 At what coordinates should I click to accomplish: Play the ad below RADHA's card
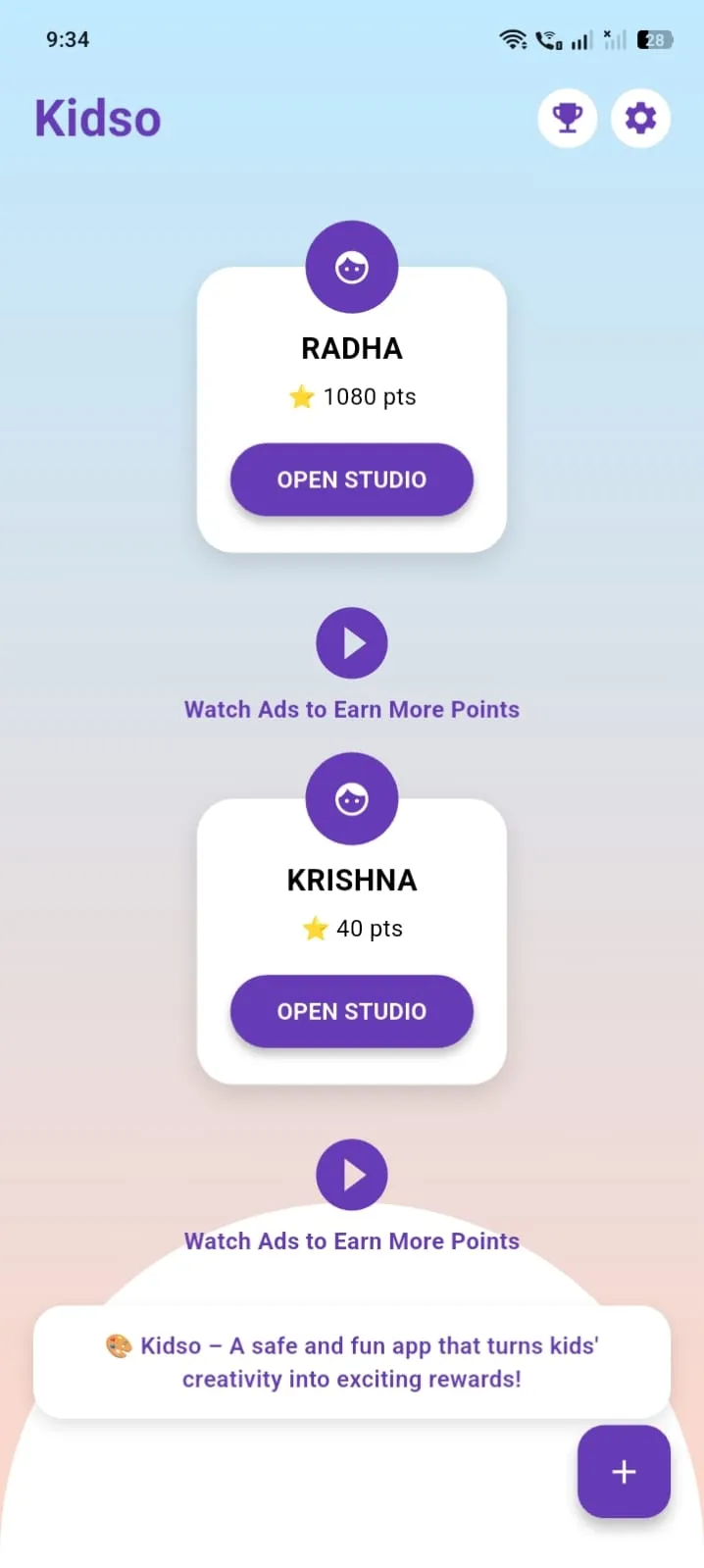click(x=352, y=643)
